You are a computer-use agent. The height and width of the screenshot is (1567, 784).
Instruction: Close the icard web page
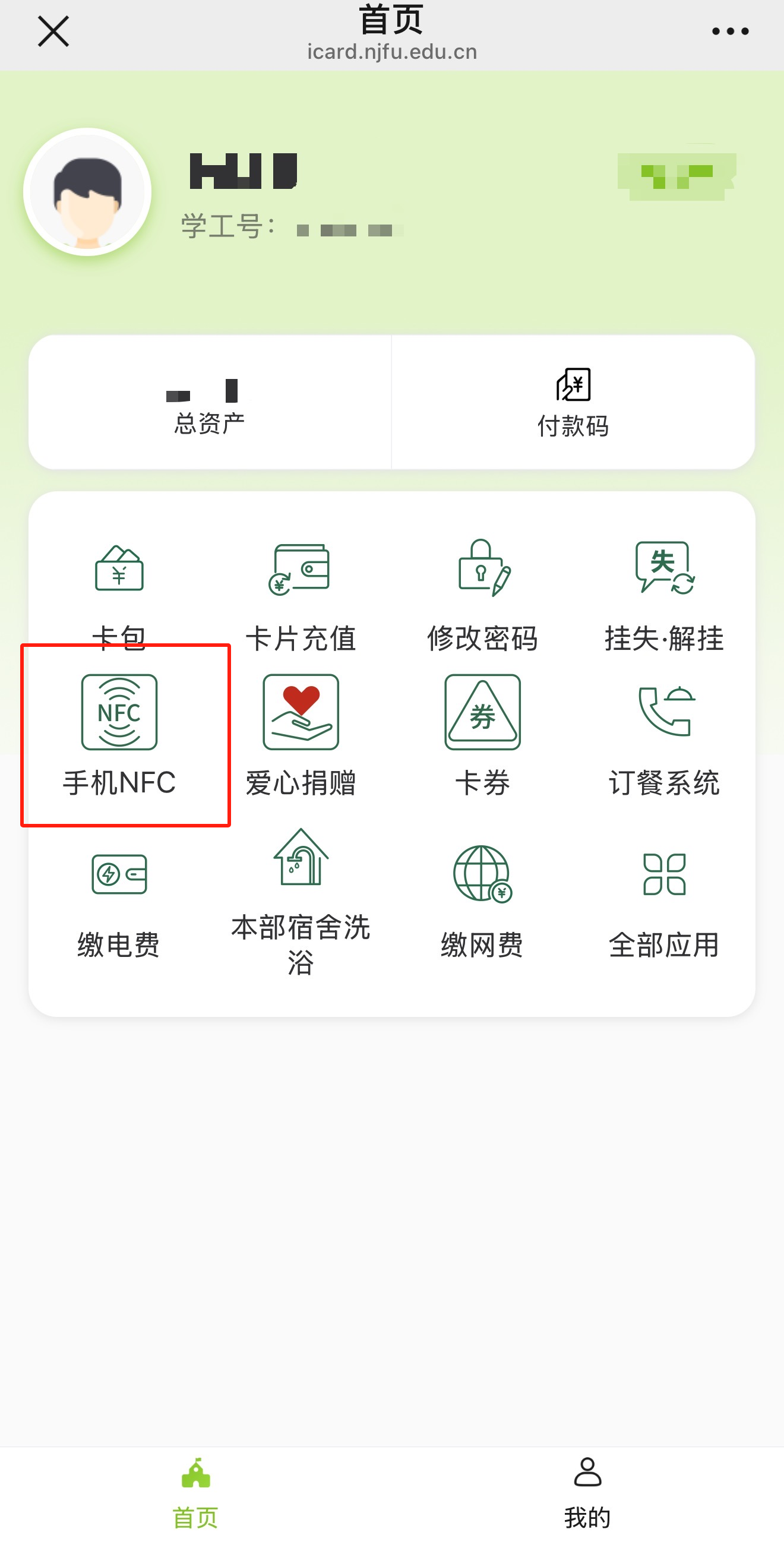[x=53, y=31]
